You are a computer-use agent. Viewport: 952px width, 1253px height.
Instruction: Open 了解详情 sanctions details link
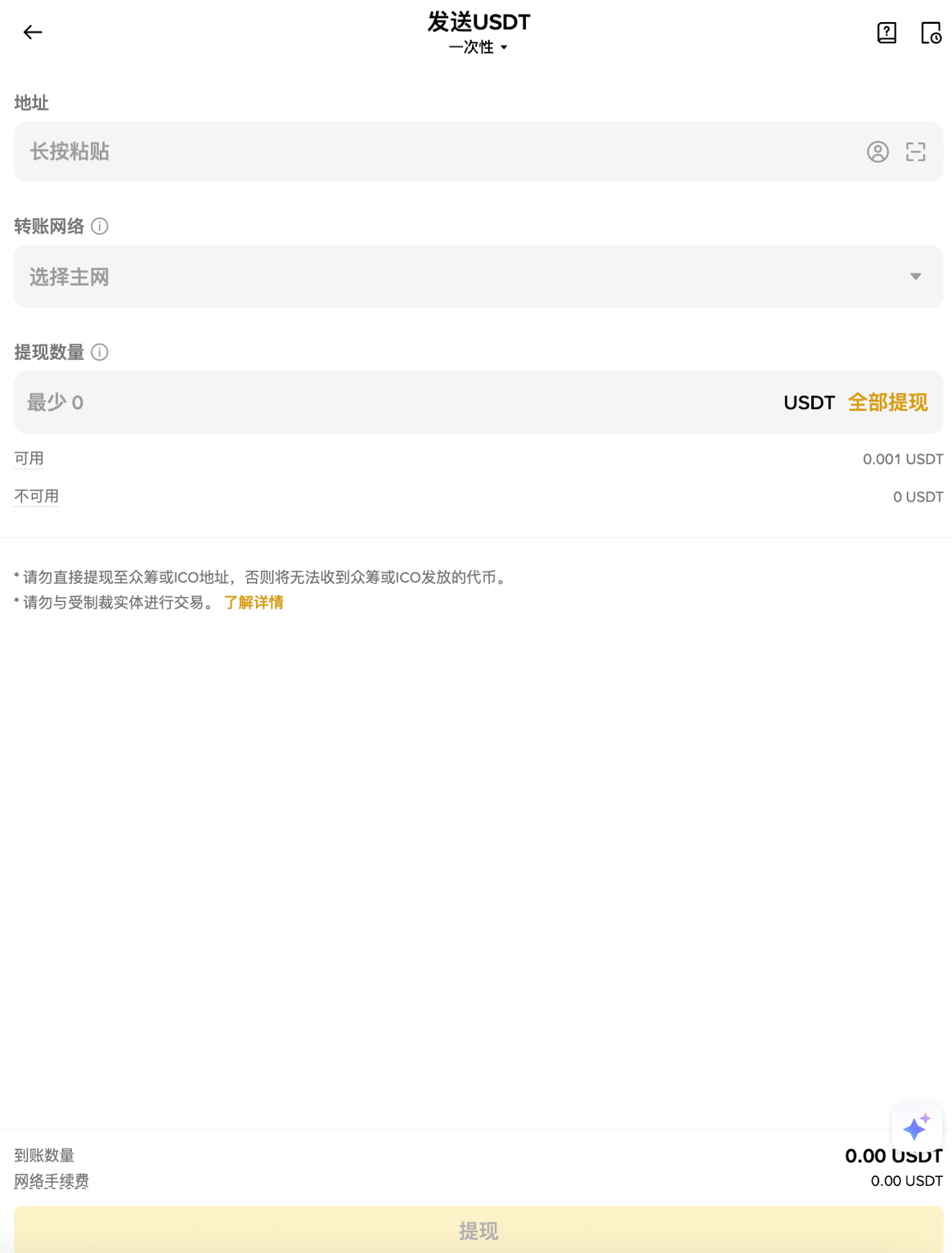click(x=254, y=602)
